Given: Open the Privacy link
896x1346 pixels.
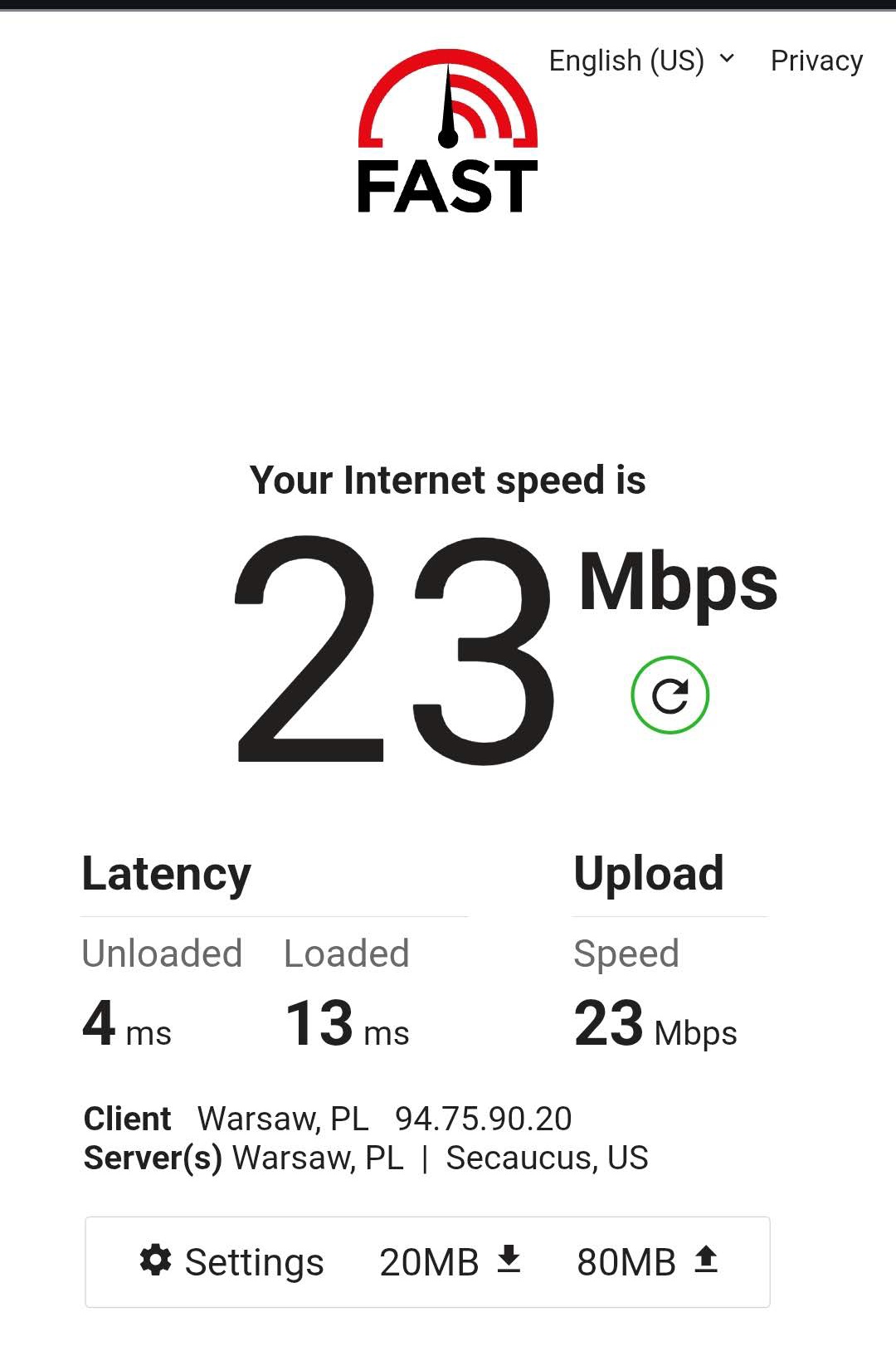Looking at the screenshot, I should click(816, 61).
